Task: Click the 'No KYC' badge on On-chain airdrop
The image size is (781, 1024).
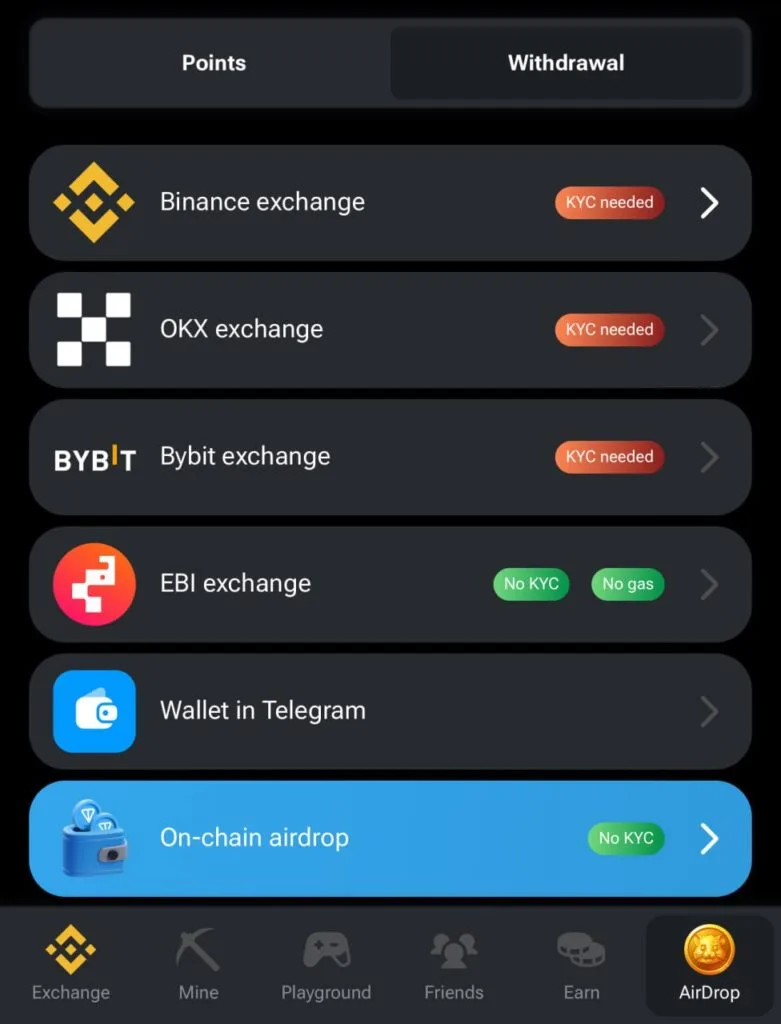Action: tap(625, 838)
